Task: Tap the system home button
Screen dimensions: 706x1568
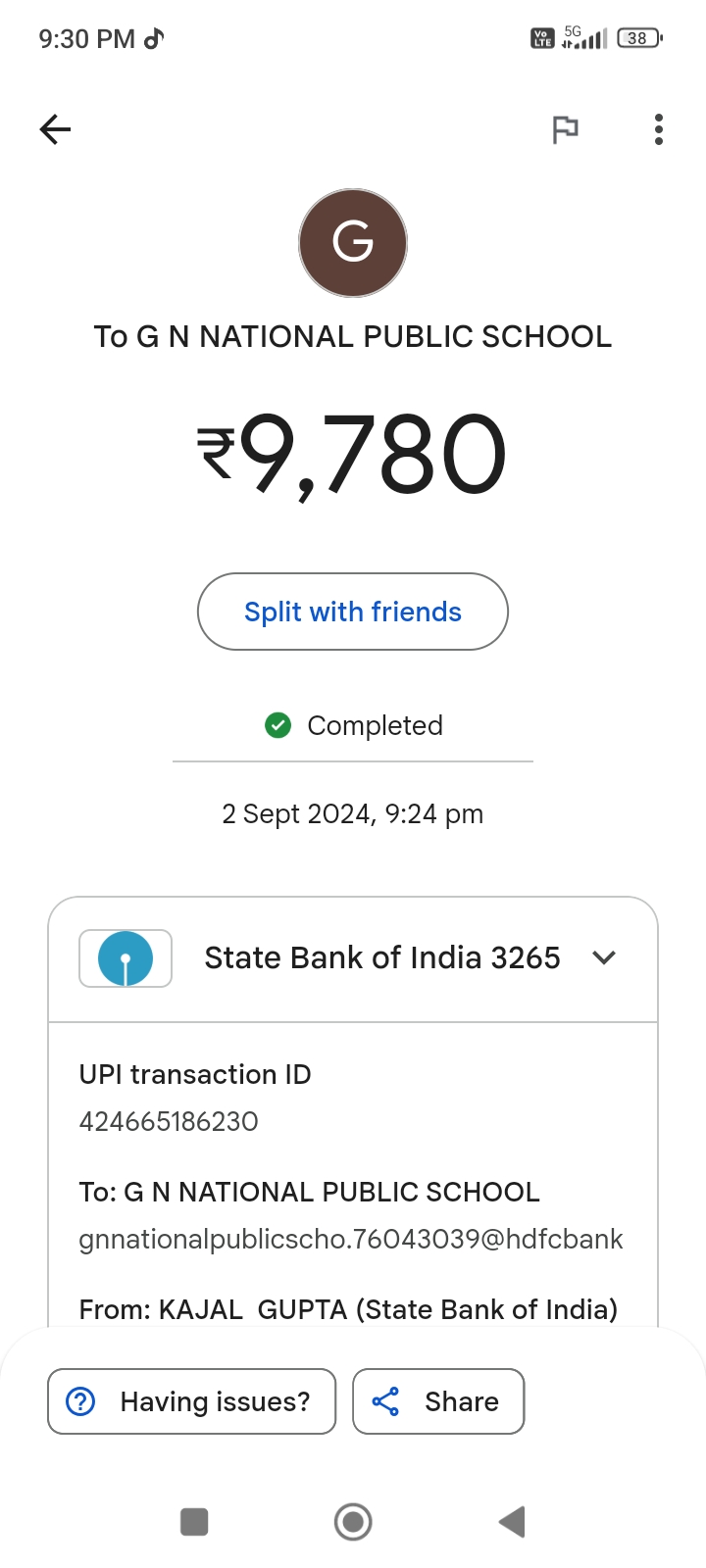Action: (x=353, y=1522)
